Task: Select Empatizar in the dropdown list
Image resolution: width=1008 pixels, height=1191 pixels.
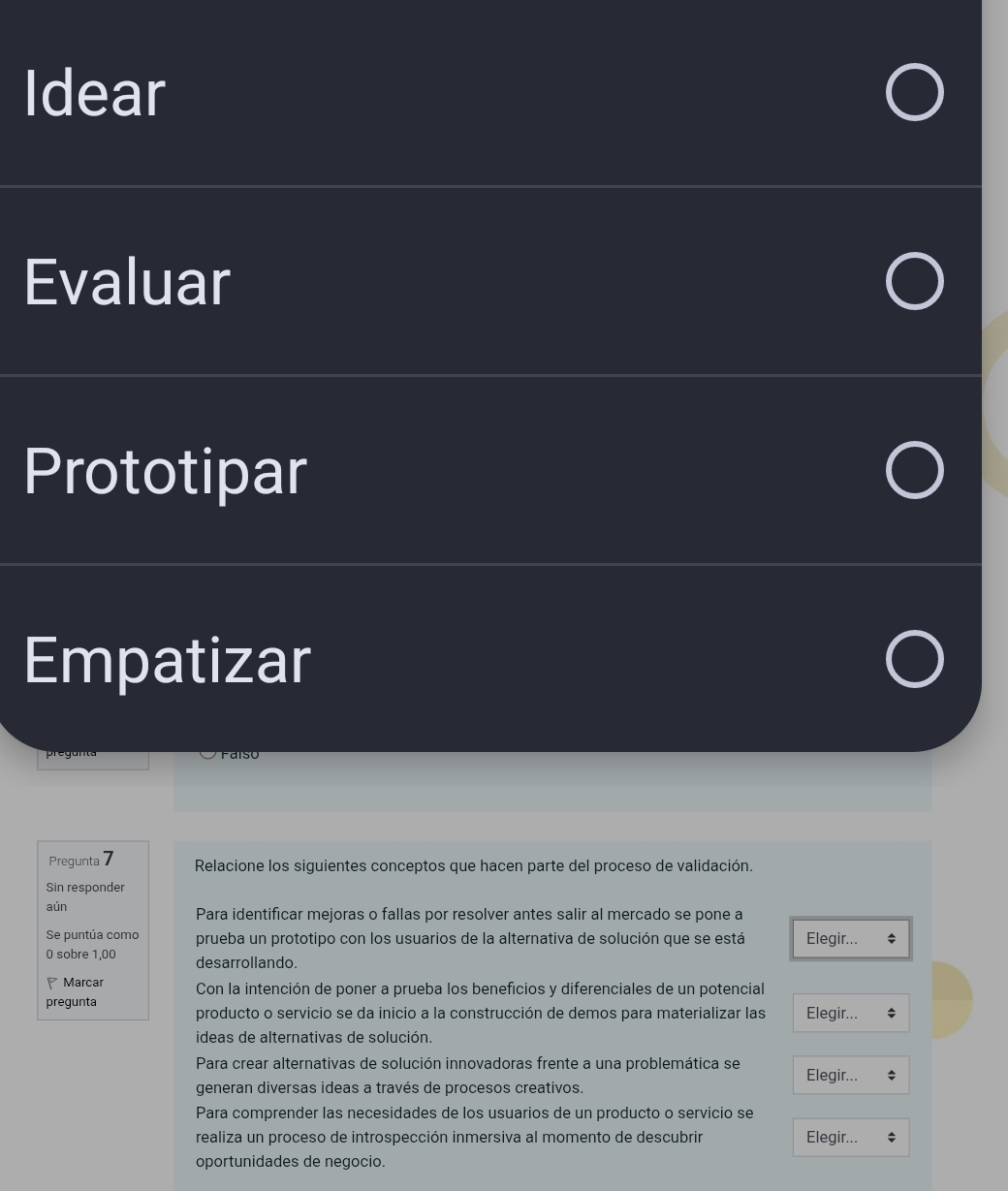Action: 914,659
